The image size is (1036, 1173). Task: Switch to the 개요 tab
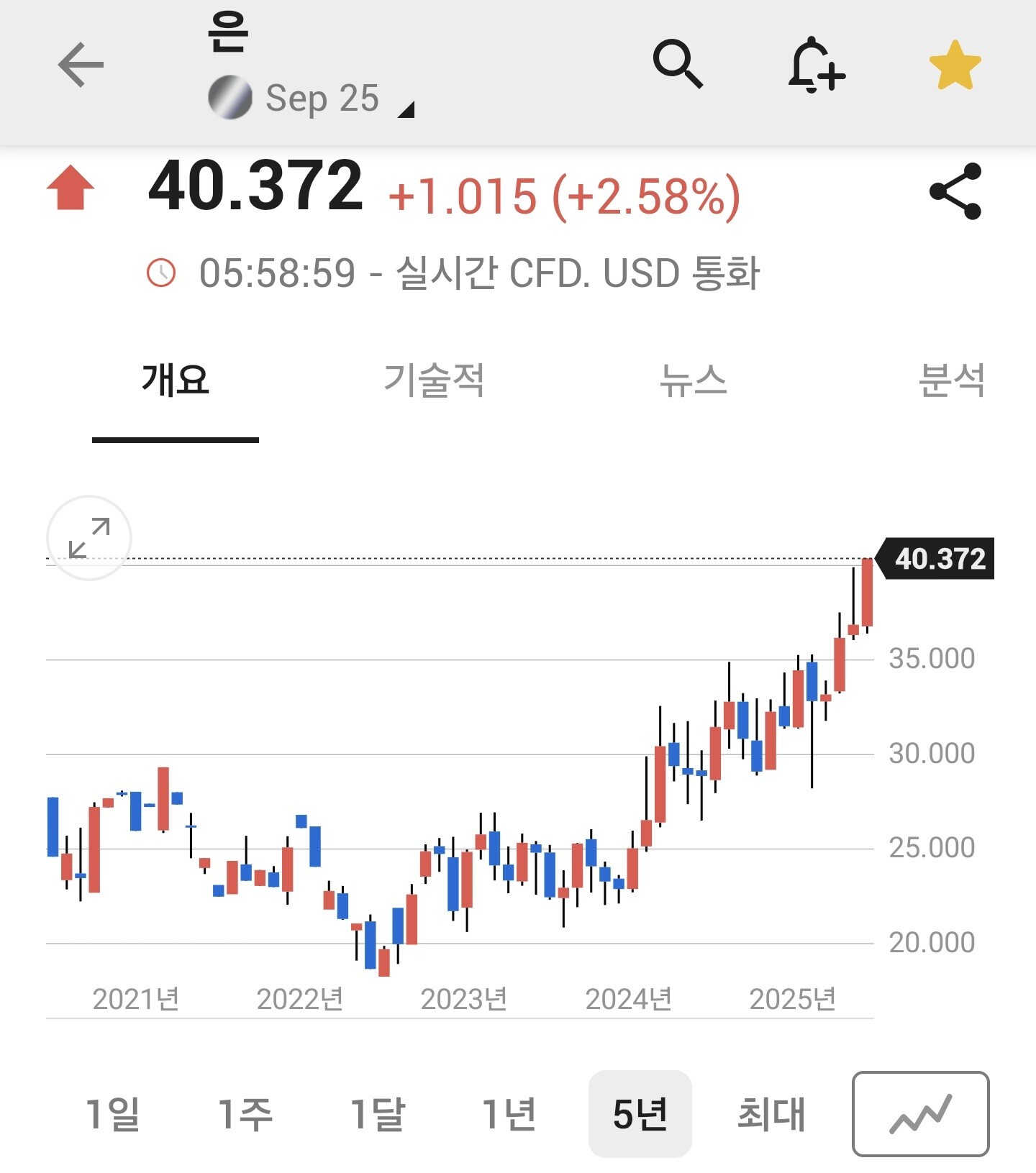[176, 380]
